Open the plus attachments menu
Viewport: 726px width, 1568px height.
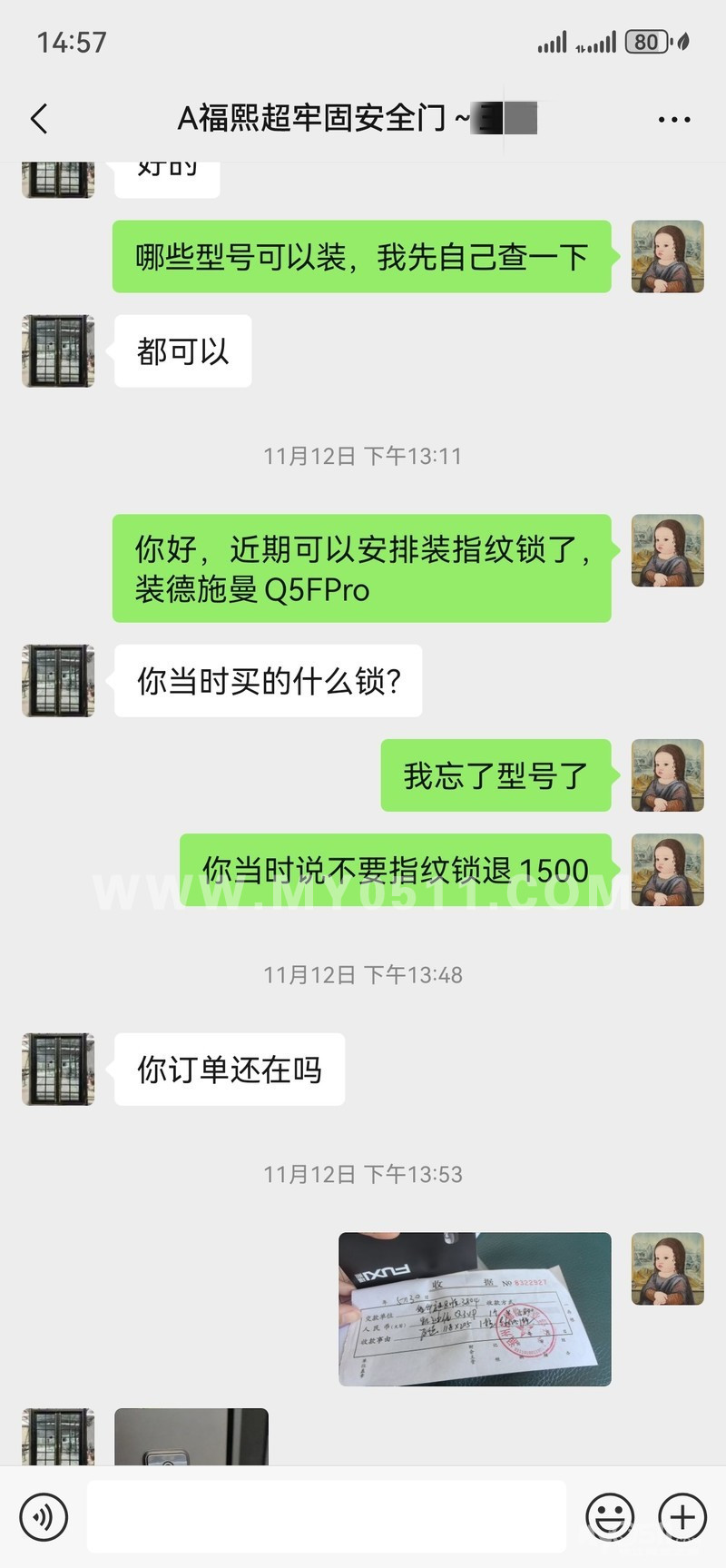(682, 1516)
